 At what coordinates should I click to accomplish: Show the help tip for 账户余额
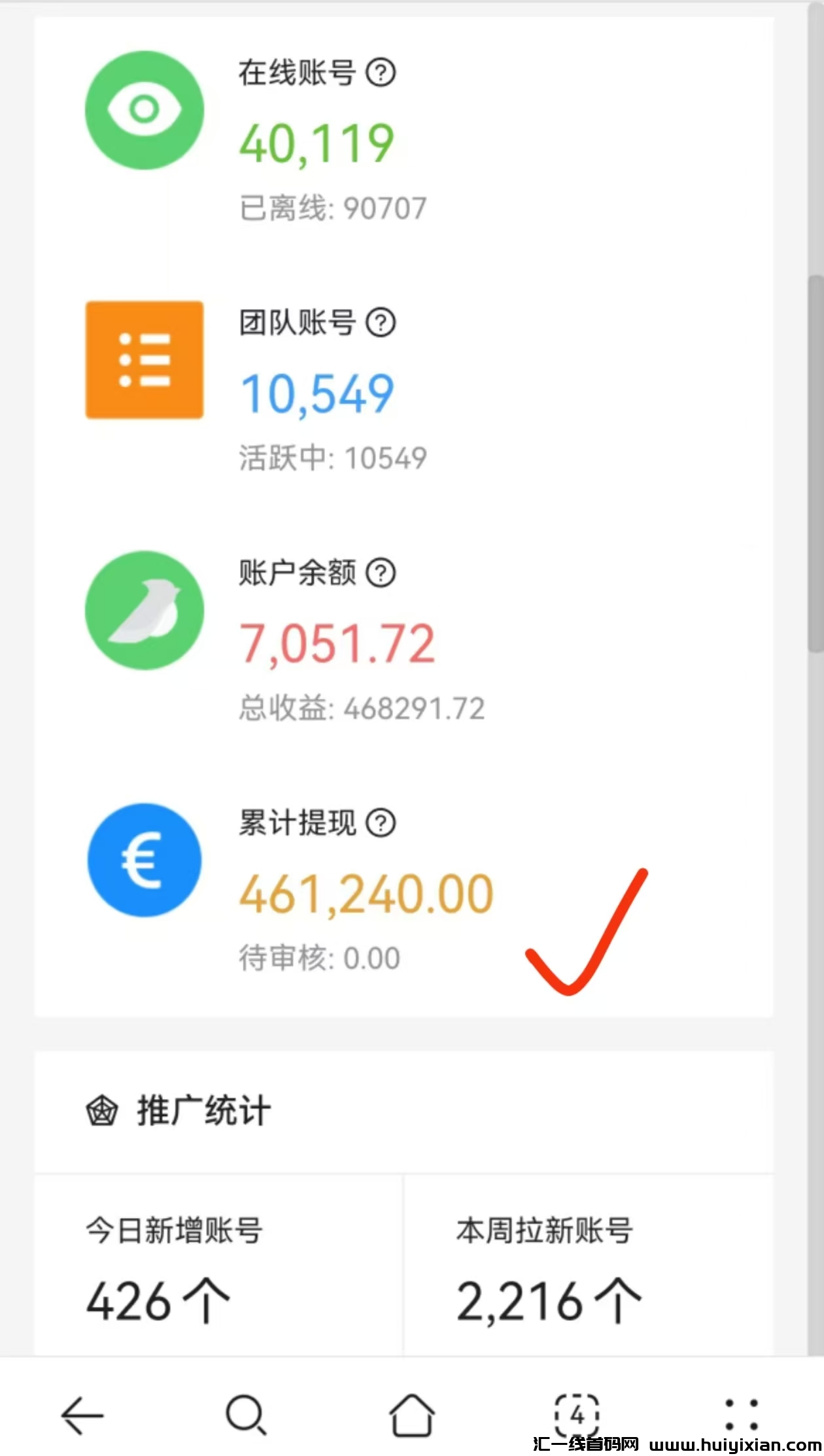(x=381, y=573)
